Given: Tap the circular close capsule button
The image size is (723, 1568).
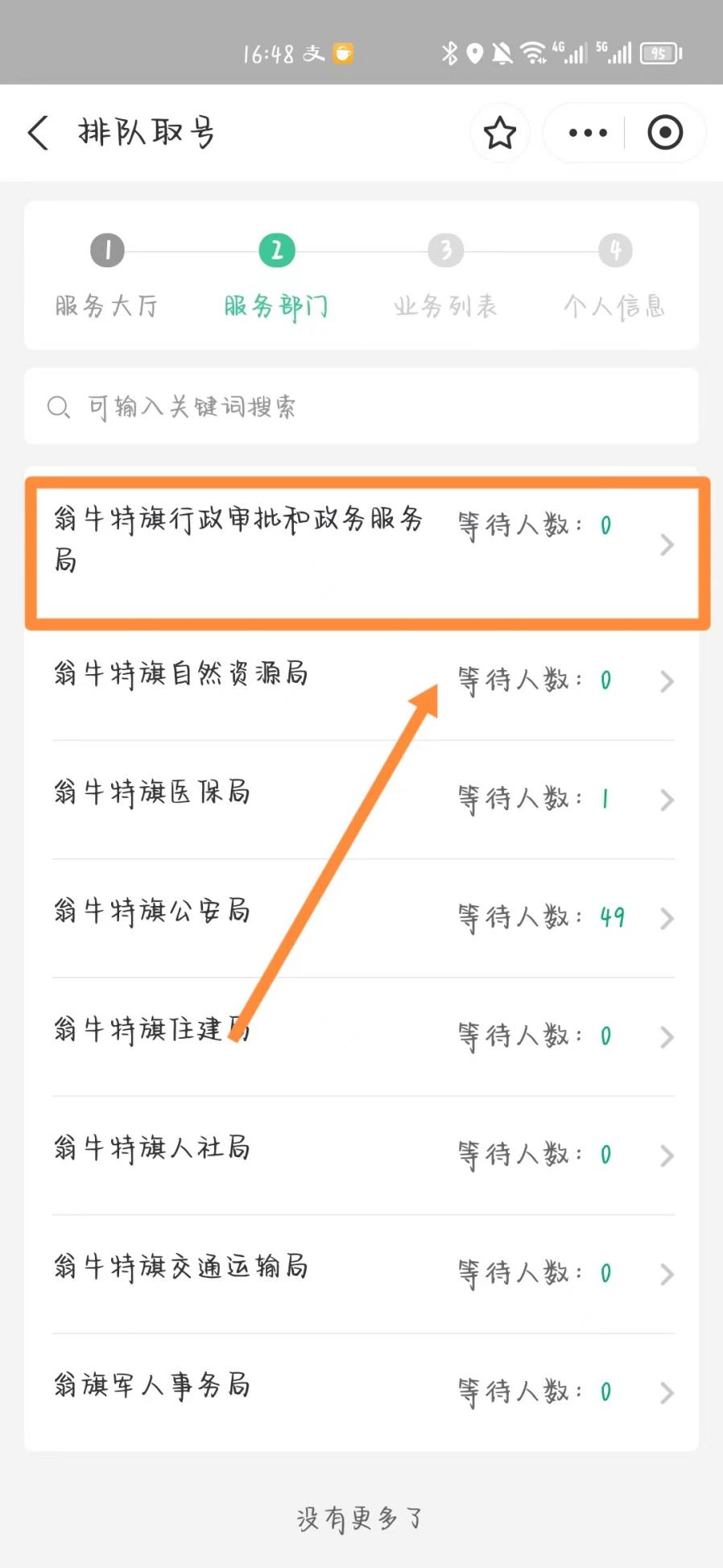Looking at the screenshot, I should 664,132.
